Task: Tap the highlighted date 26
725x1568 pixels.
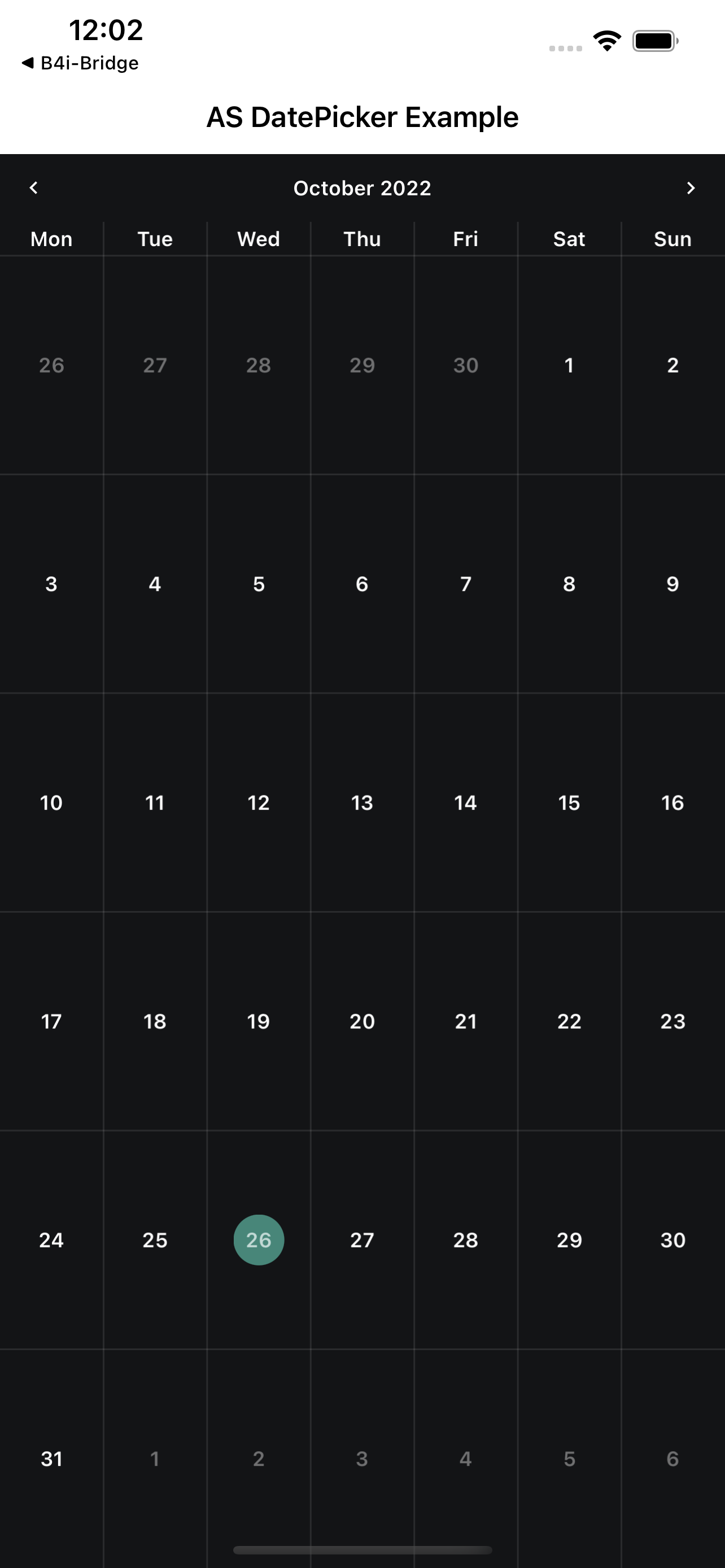Action: 259,1240
